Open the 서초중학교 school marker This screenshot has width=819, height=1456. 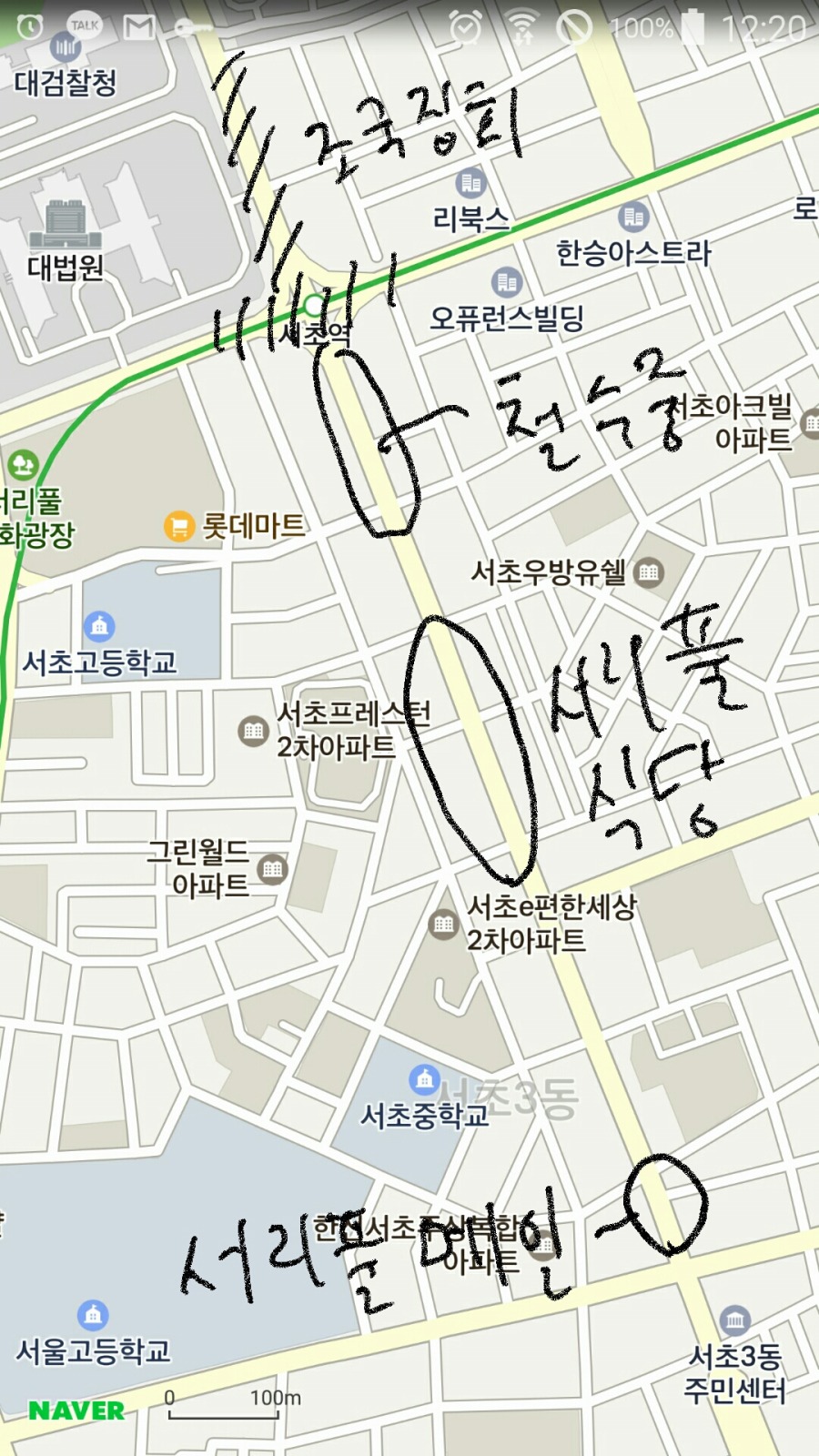[x=424, y=1079]
